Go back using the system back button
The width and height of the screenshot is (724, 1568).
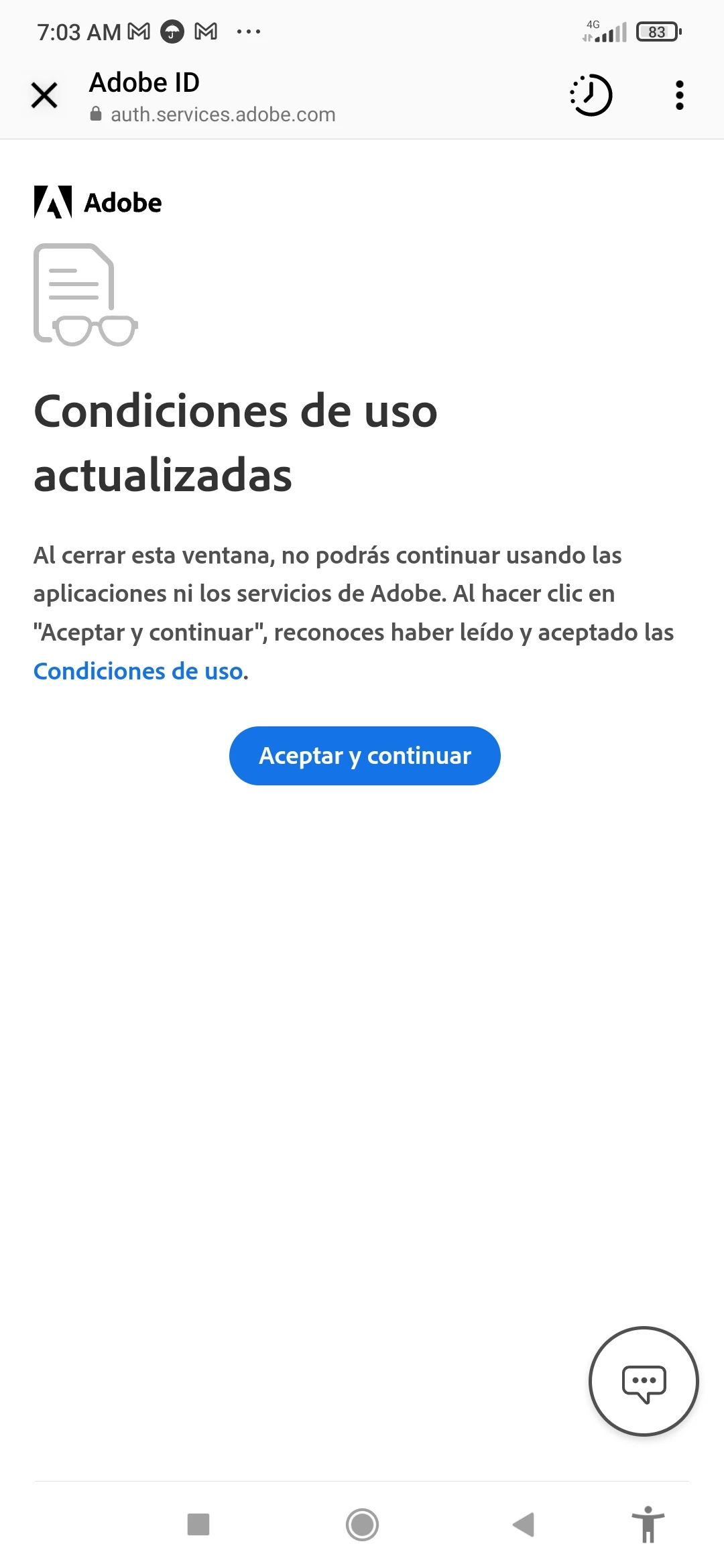coord(523,1524)
